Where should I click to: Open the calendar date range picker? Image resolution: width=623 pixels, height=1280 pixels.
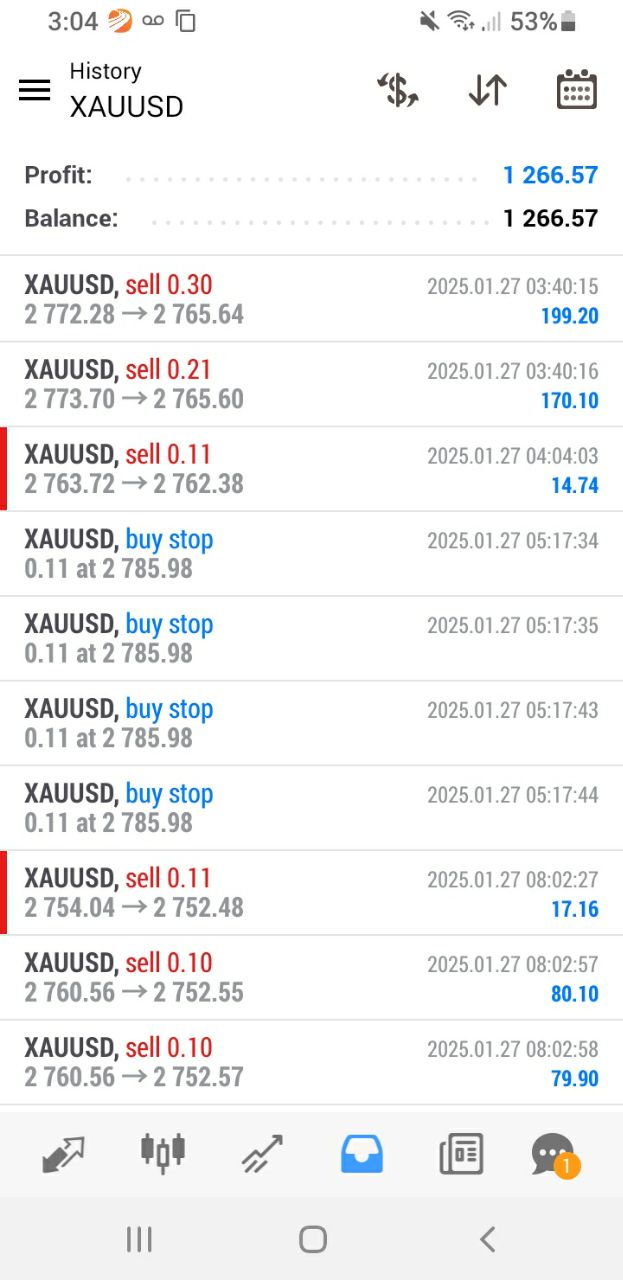tap(576, 90)
